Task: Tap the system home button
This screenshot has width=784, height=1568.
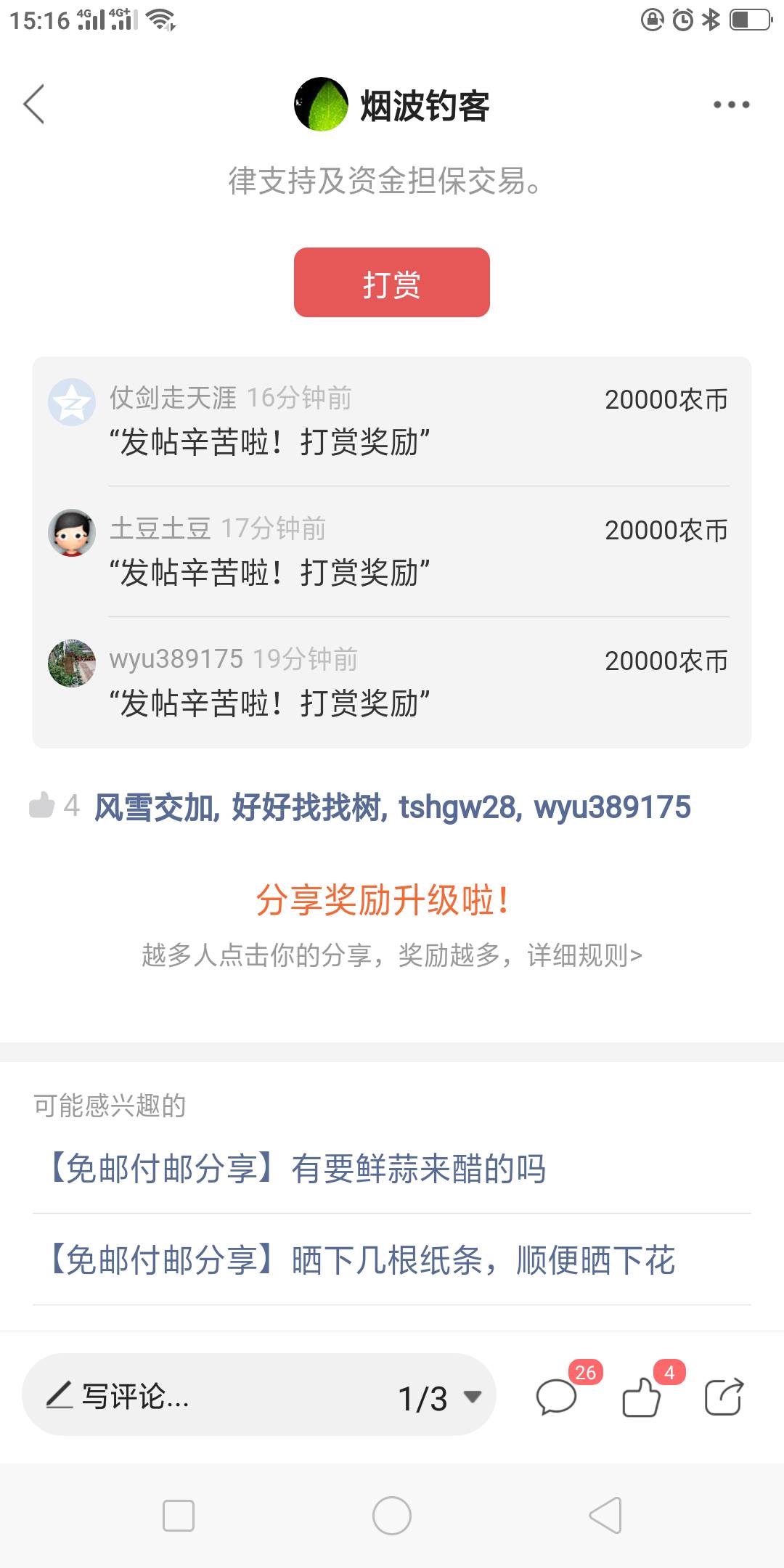Action: (x=392, y=1516)
